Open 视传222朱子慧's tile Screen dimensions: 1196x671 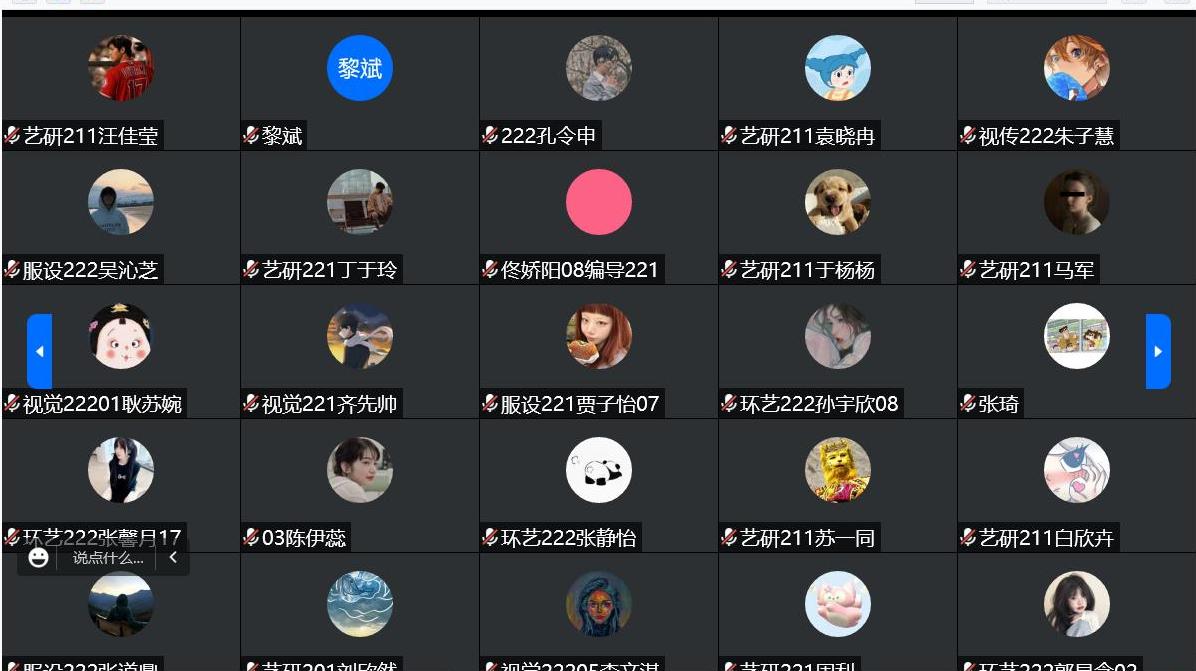tap(1076, 82)
